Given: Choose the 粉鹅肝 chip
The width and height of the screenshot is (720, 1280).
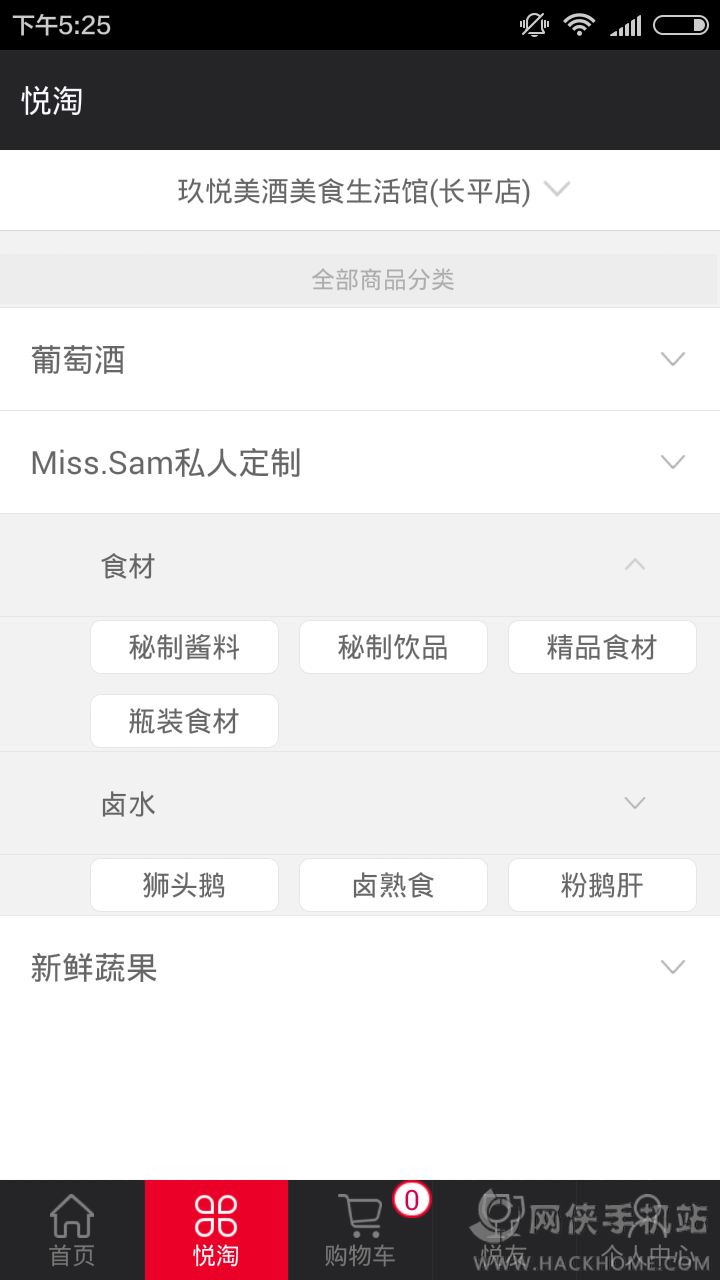Looking at the screenshot, I should (x=602, y=885).
